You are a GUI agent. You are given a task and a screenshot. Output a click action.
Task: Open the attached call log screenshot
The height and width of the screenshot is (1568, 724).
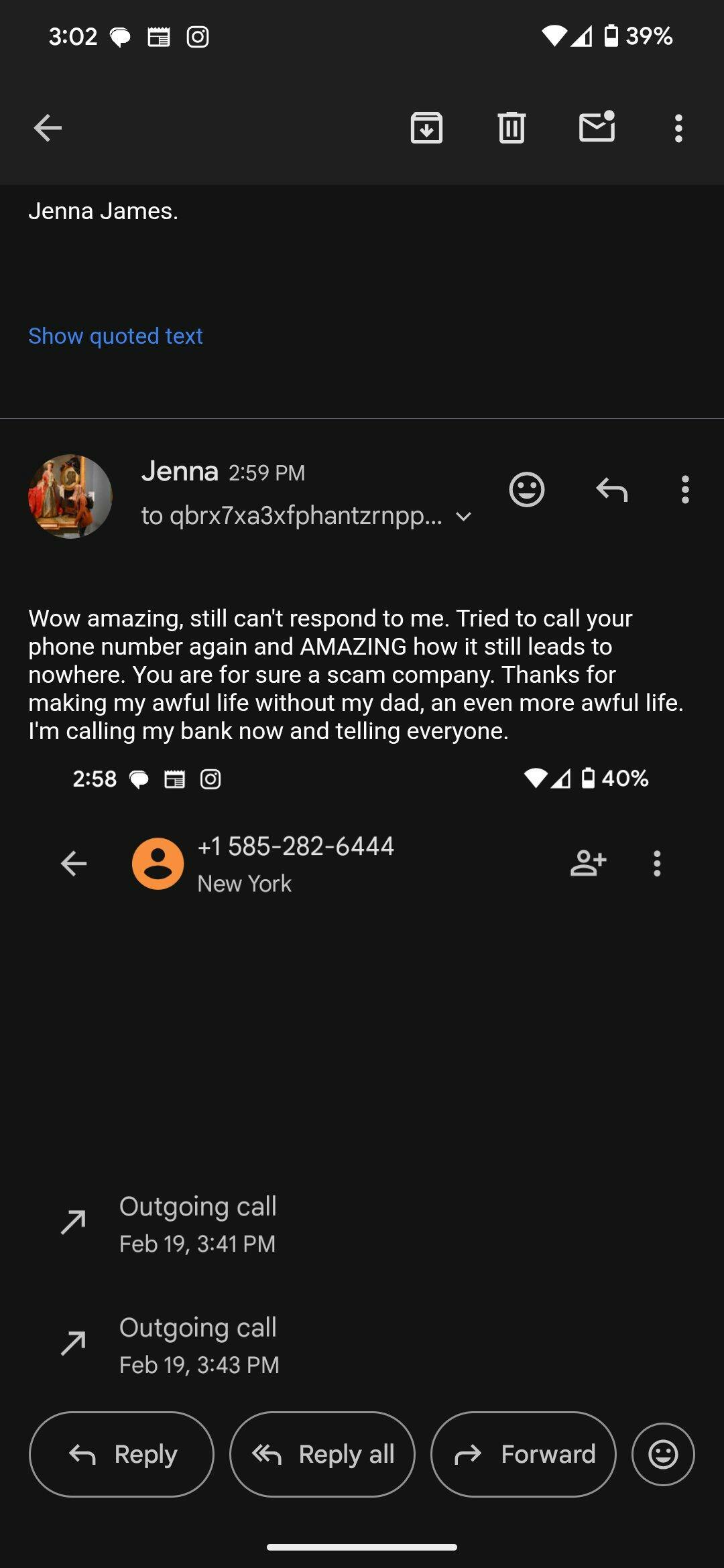362,1079
